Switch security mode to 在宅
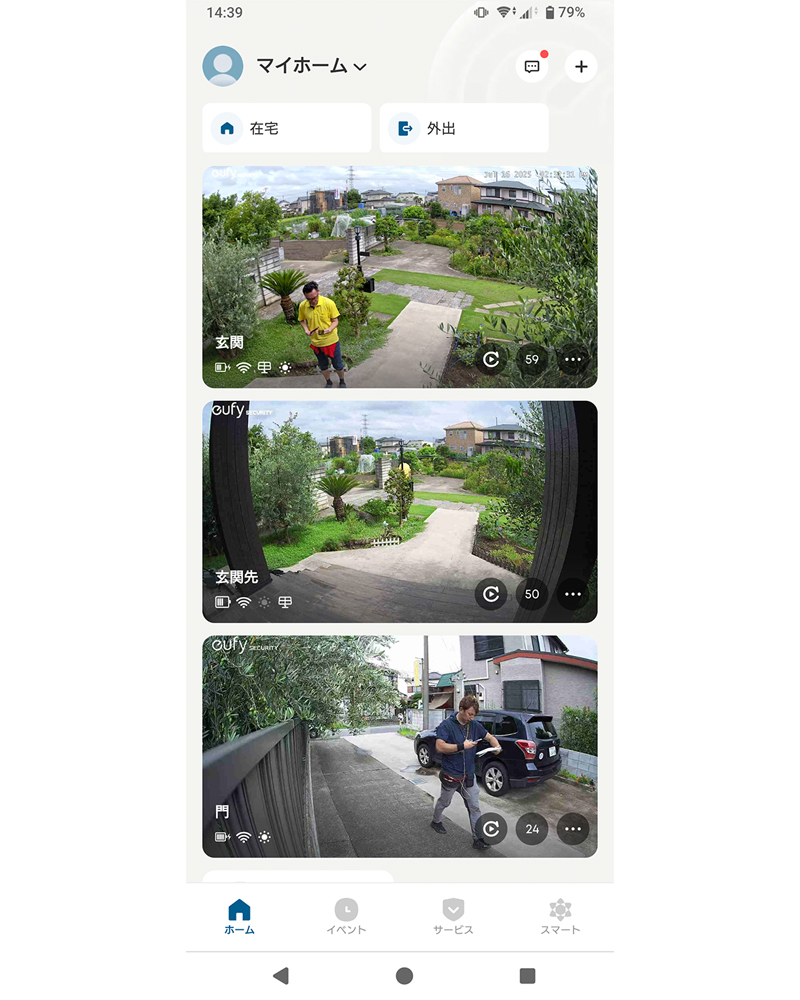 (286, 128)
